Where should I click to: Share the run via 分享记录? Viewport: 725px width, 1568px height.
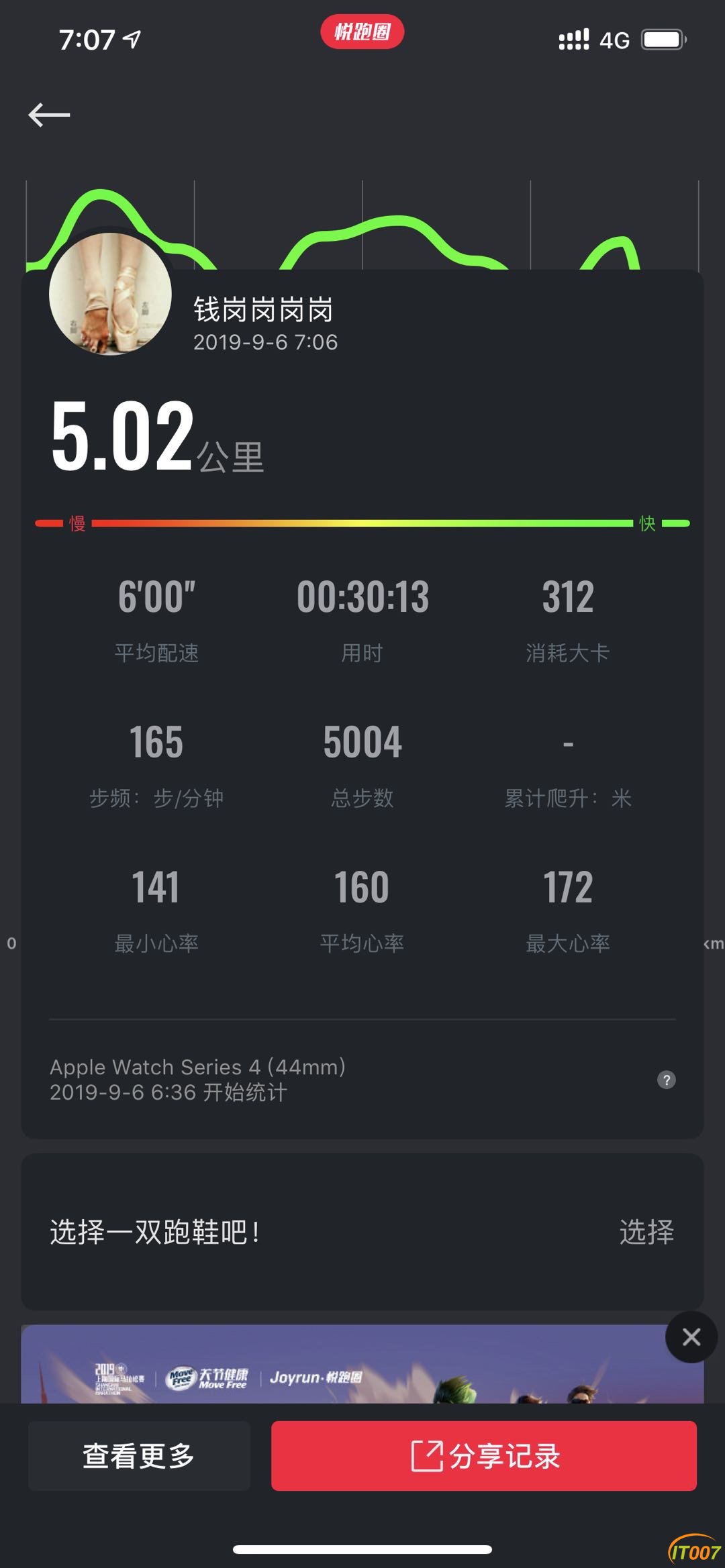pyautogui.click(x=484, y=1456)
